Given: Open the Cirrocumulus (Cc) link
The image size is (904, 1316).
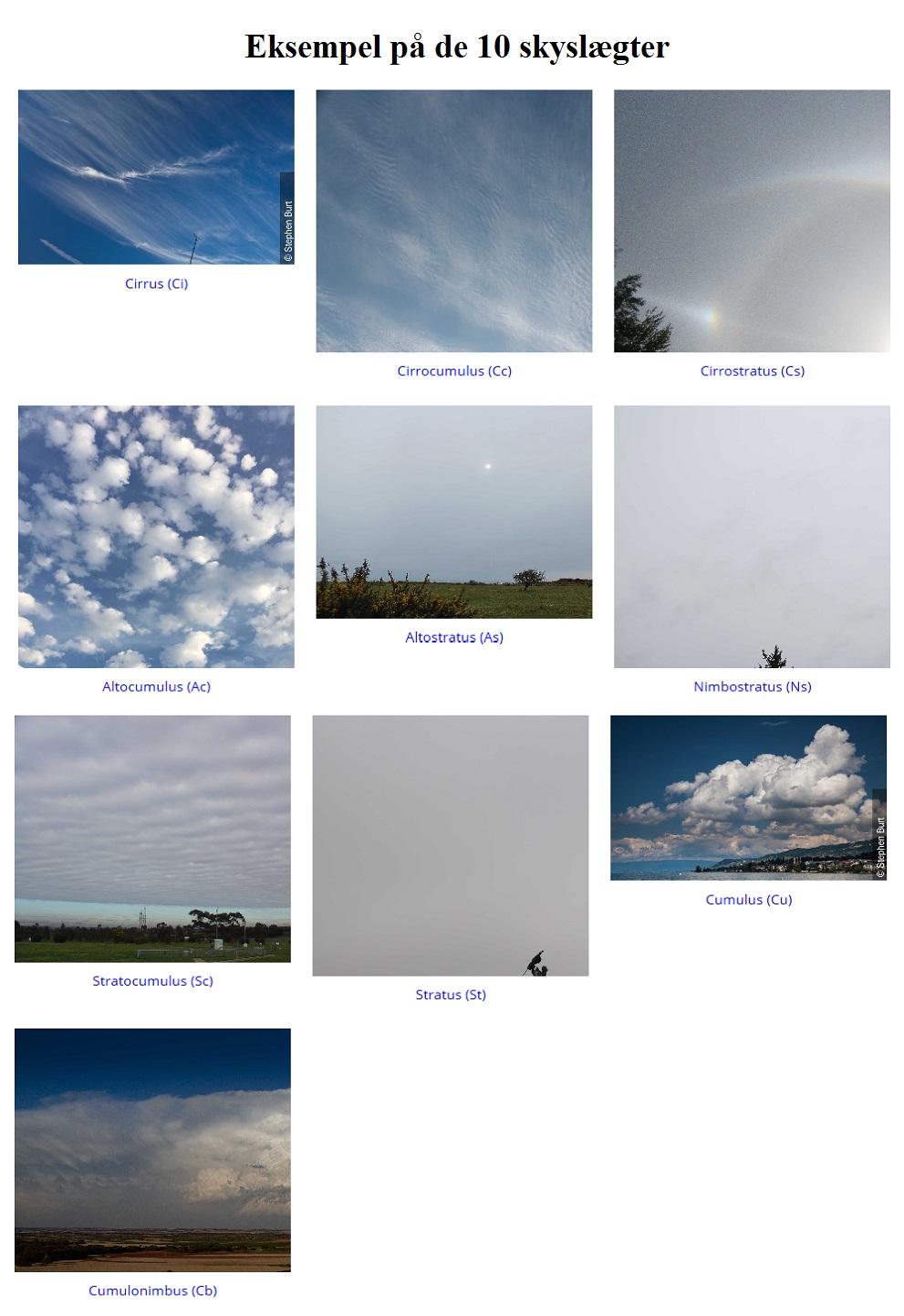Looking at the screenshot, I should coord(454,371).
